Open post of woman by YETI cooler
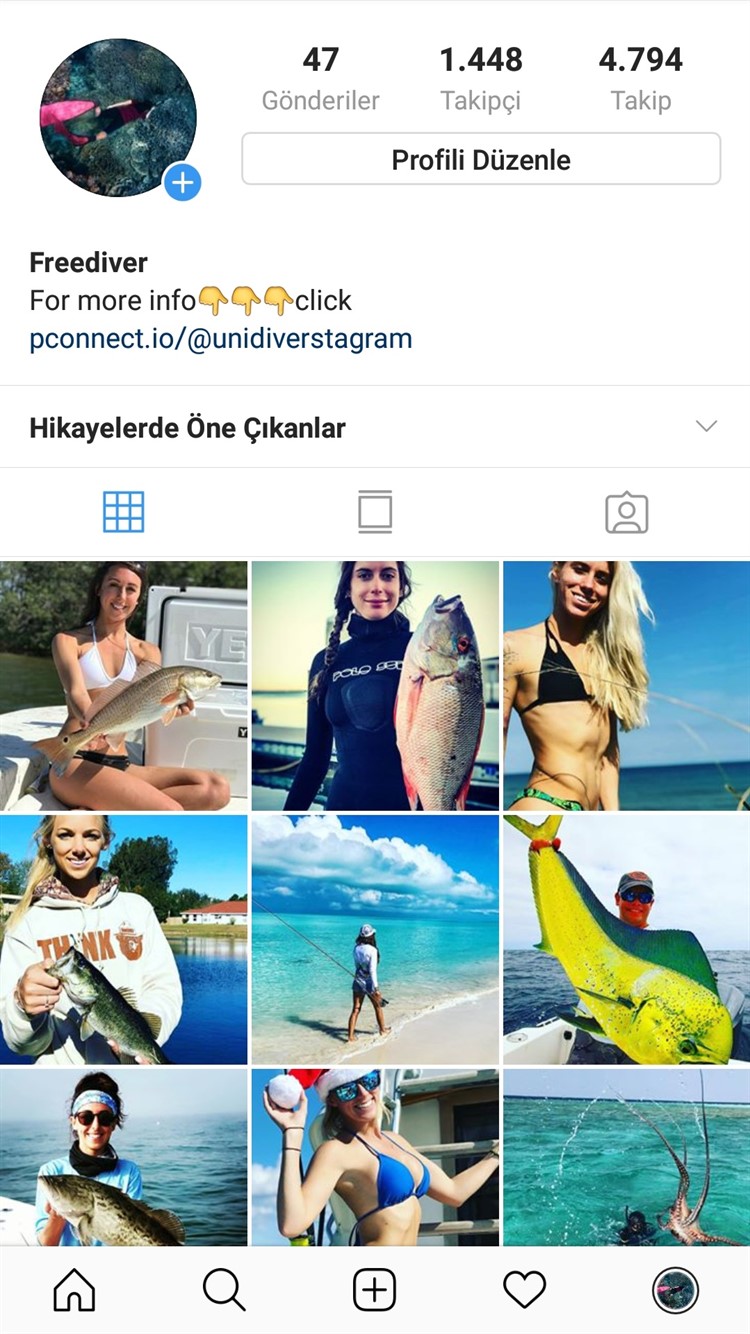 (x=123, y=685)
